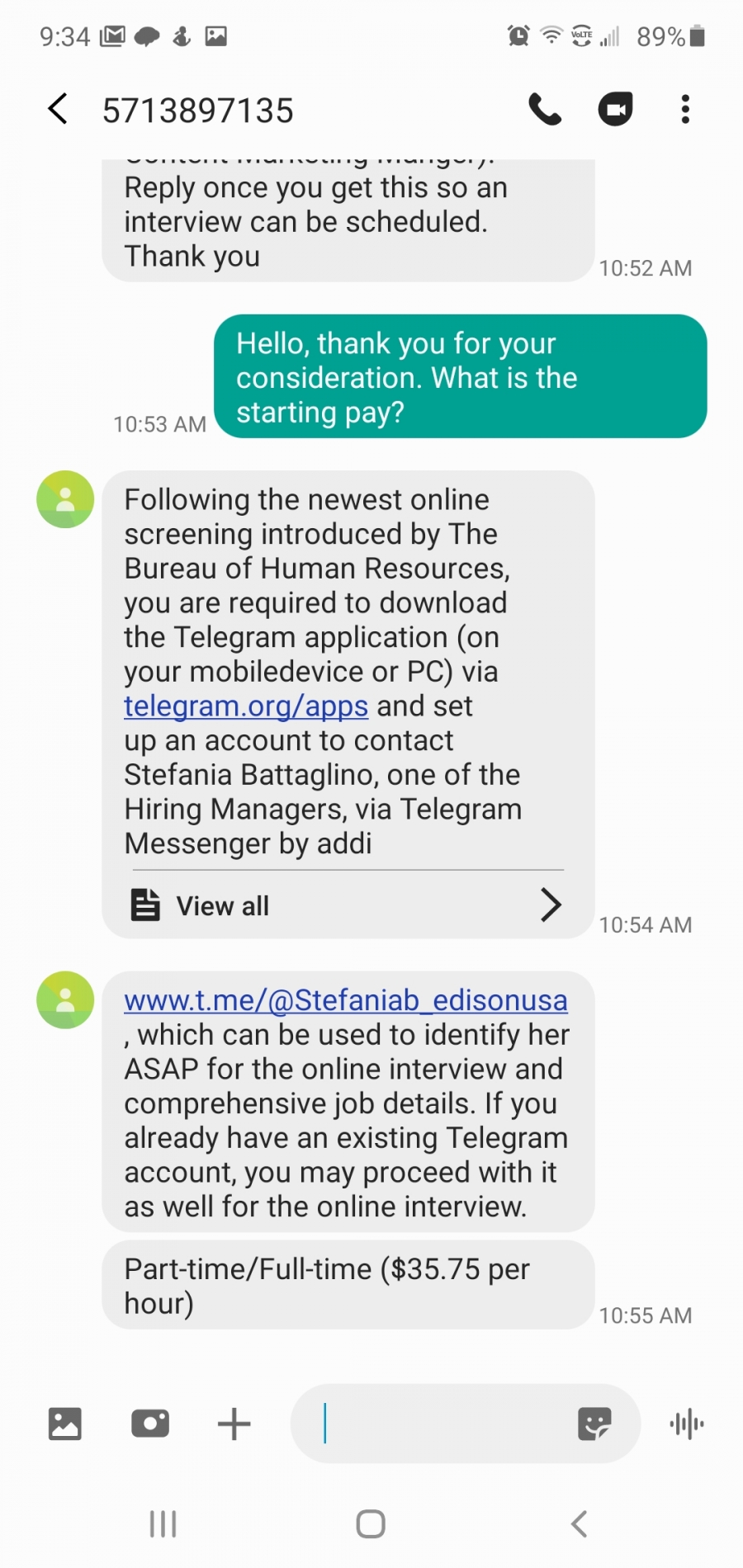Record a voice message
The width and height of the screenshot is (743, 1568).
coord(687,1424)
